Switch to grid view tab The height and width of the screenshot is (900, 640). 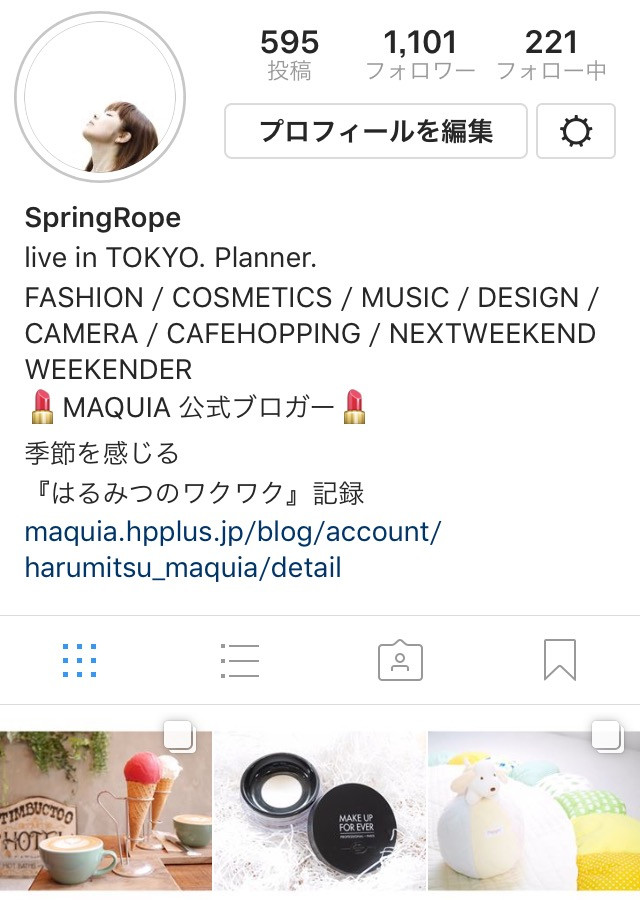[x=79, y=660]
